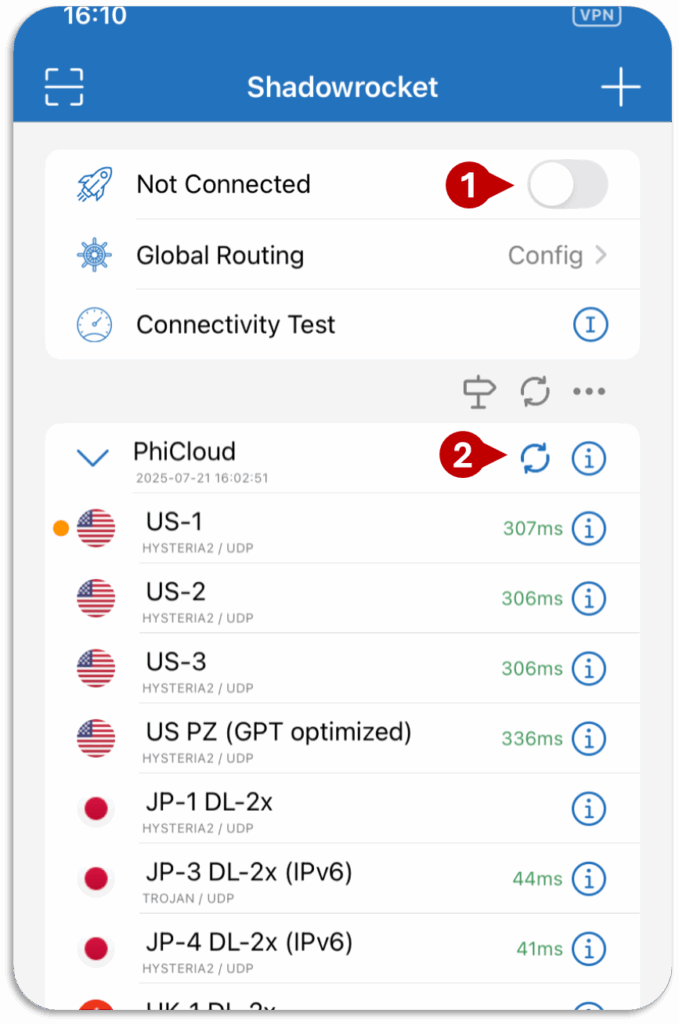Open info for US-3 server

point(589,668)
